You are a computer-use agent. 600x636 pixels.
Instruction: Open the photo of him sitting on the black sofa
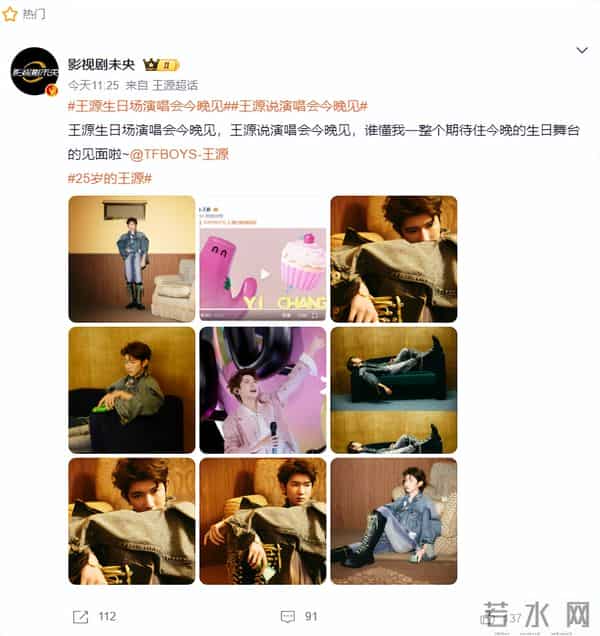(131, 390)
